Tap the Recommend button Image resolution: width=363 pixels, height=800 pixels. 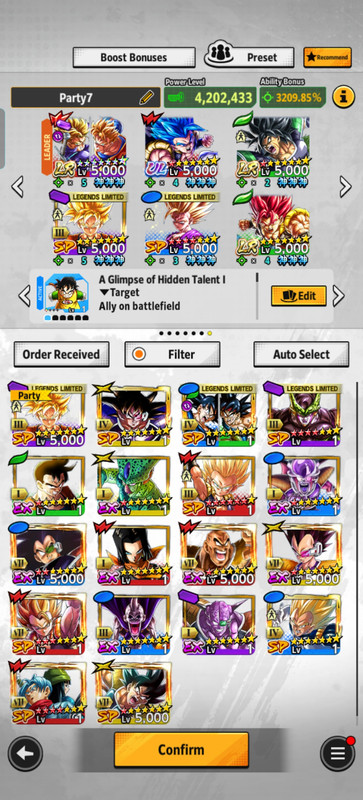coord(327,57)
